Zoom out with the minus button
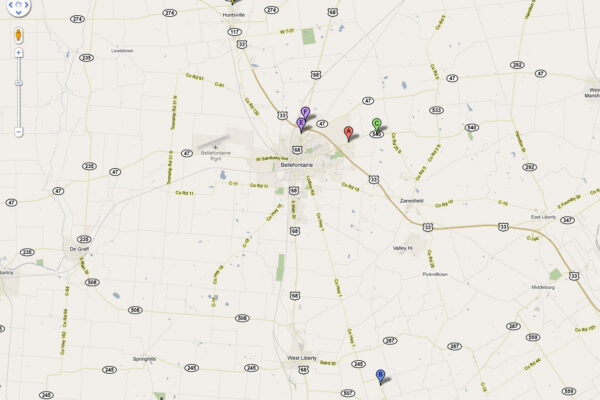This screenshot has height=400, width=600. coord(18,131)
